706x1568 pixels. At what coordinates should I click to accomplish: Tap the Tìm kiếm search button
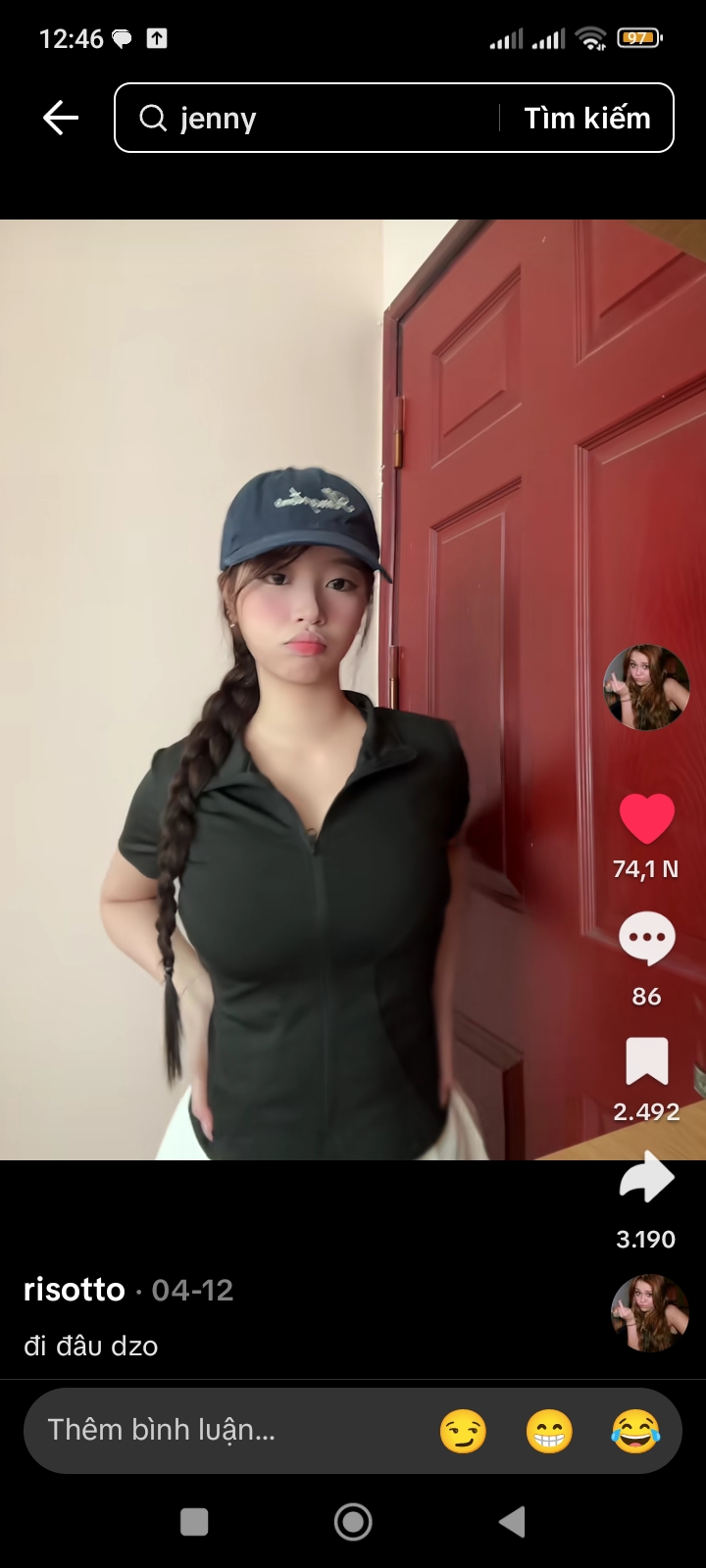point(587,119)
